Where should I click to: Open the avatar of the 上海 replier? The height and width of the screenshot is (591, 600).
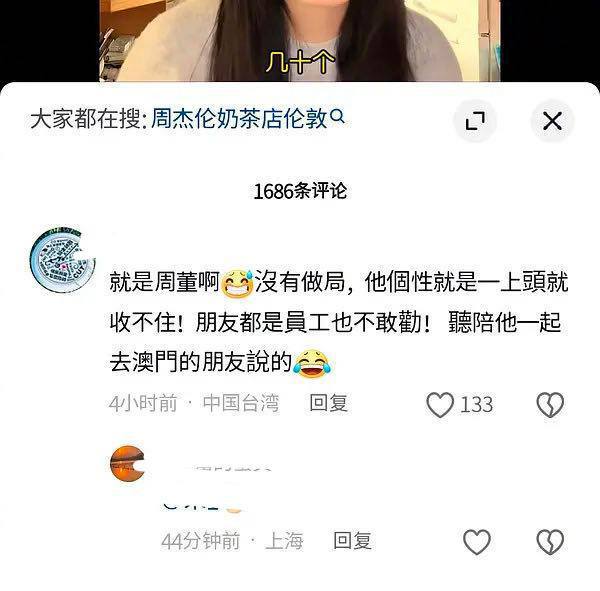pos(126,465)
